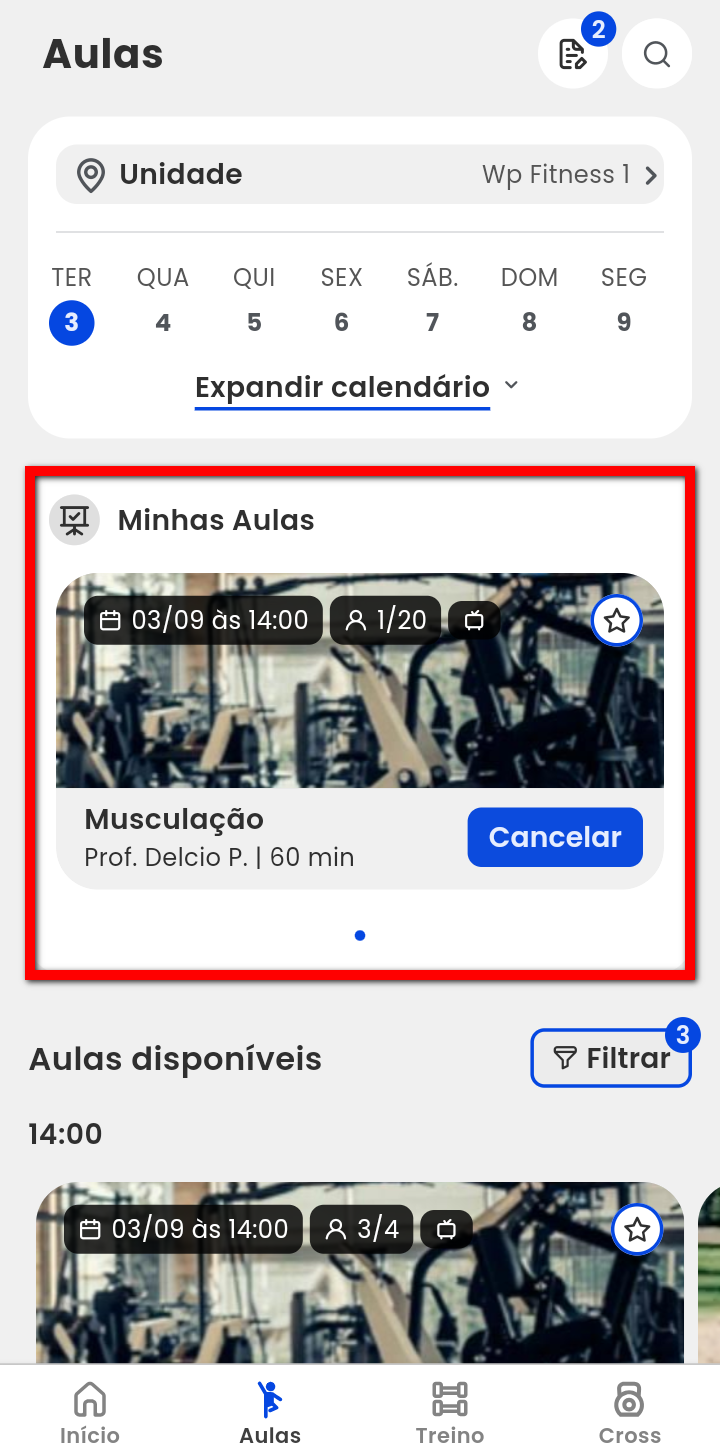Favorite the Musculação class in Minhas Aulas
The height and width of the screenshot is (1455, 720).
click(x=617, y=621)
